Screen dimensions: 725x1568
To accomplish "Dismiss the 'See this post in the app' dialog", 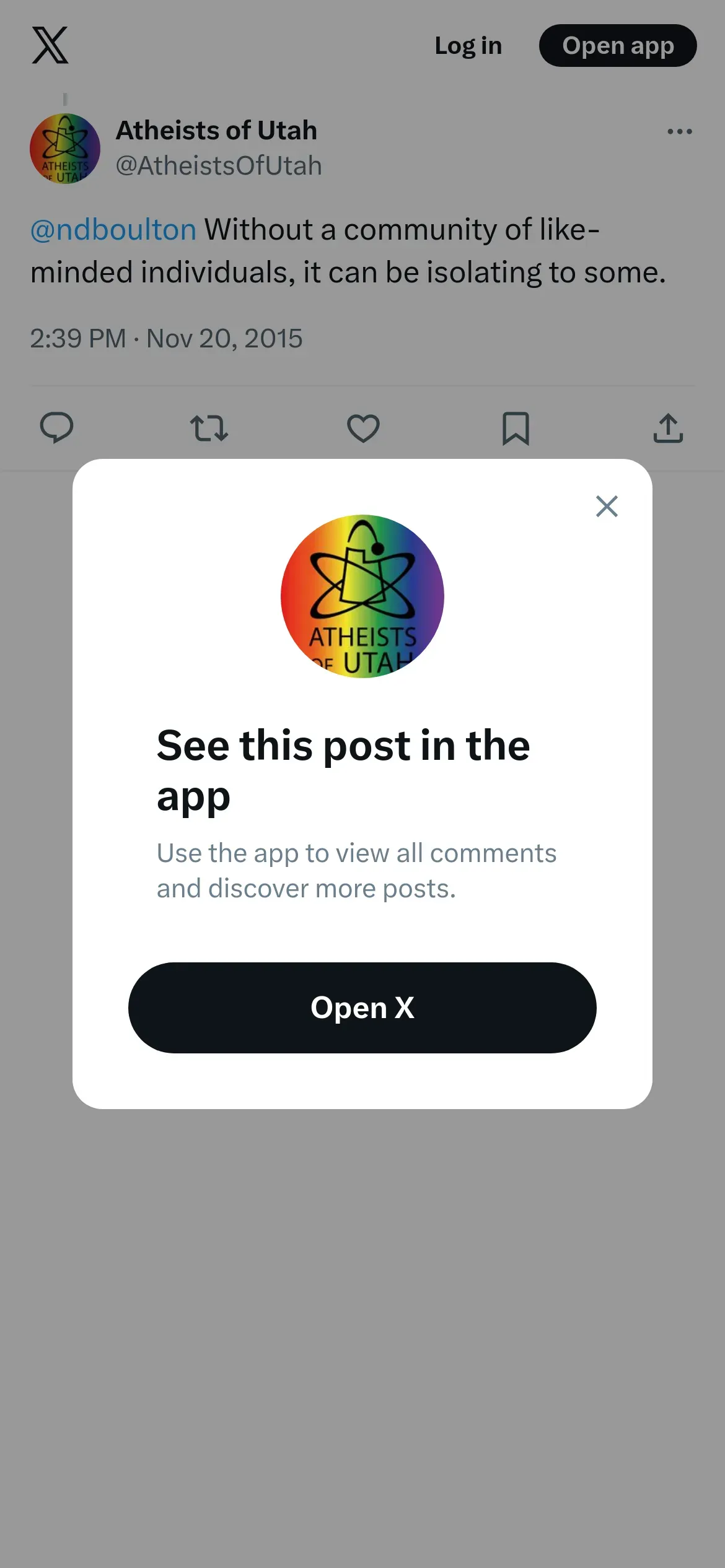I will coord(607,506).
